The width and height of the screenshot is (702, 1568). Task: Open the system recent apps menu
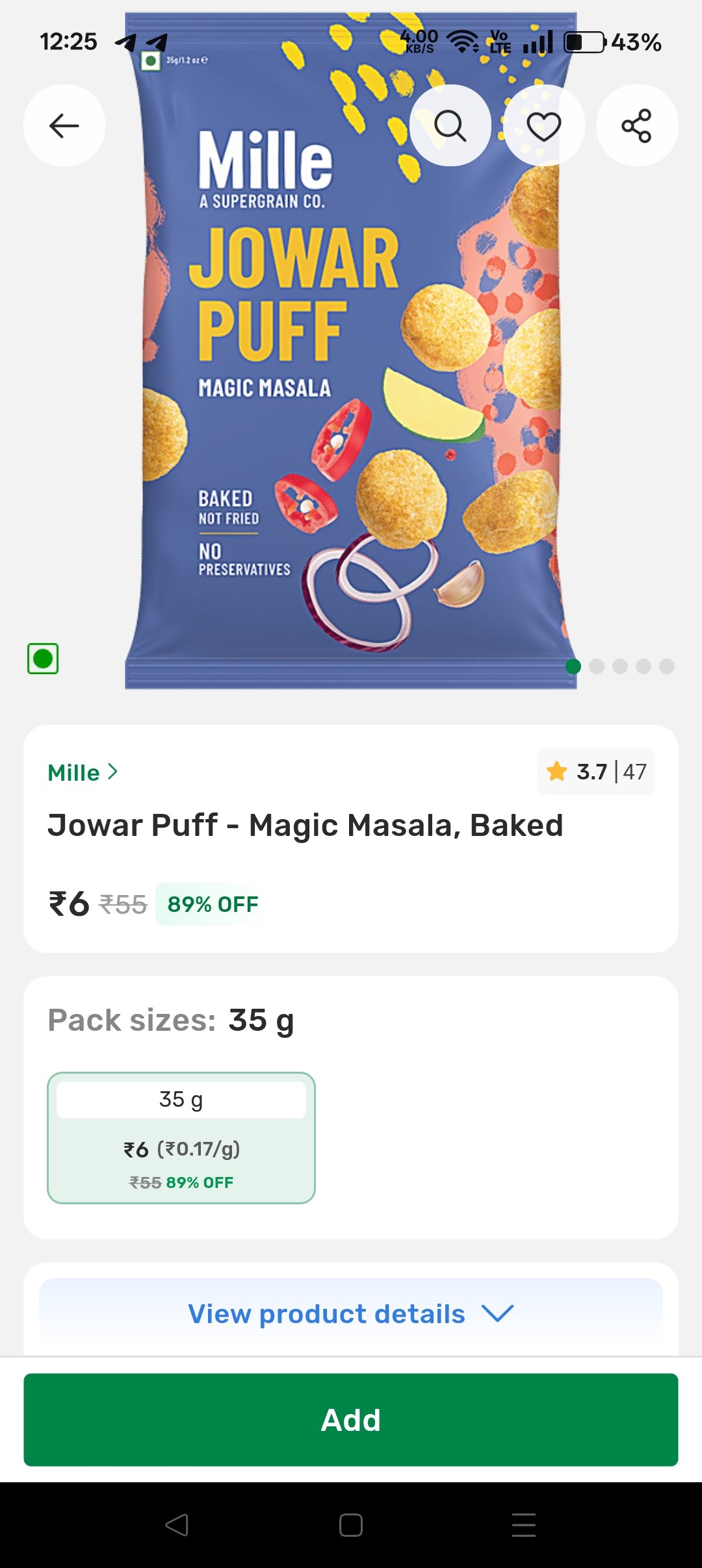point(524,1525)
